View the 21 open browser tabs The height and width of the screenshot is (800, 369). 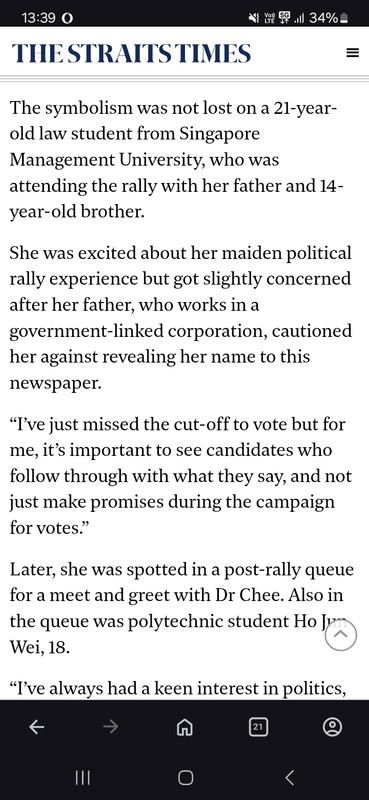click(x=258, y=727)
